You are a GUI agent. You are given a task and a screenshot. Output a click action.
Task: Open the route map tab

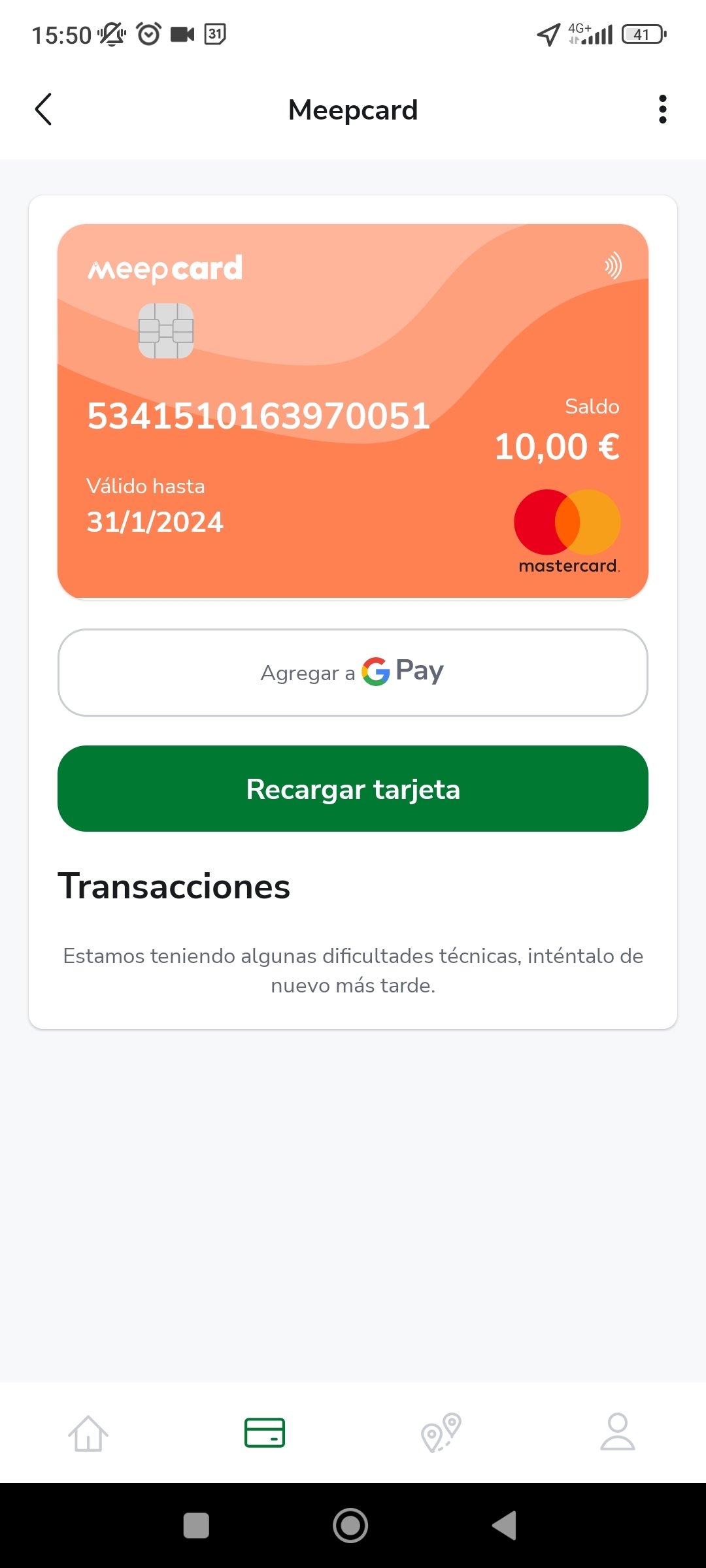point(441,1433)
